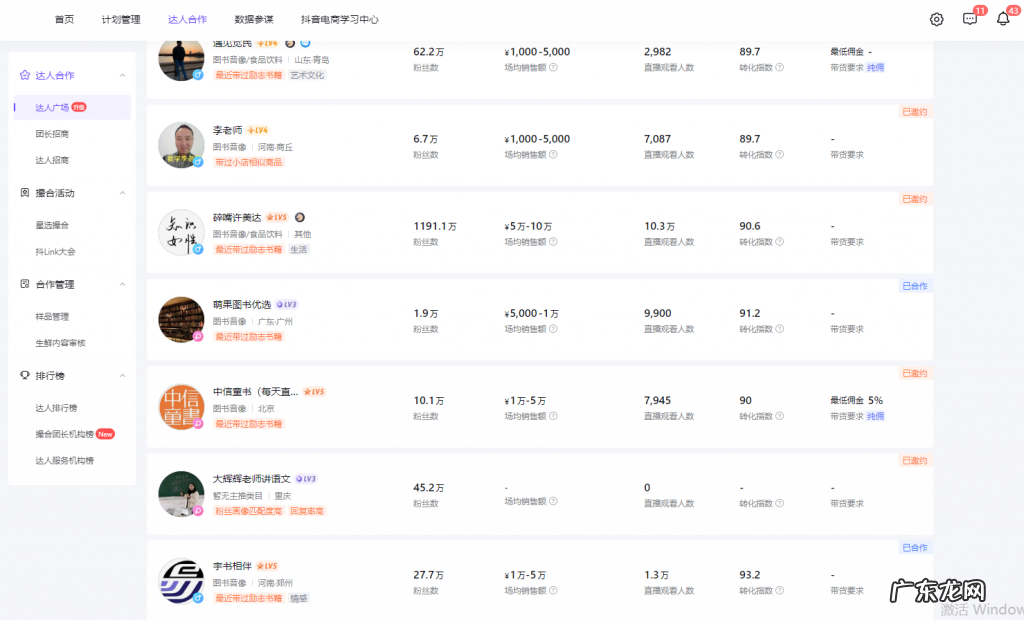Switch to the 首页 tab
The image size is (1024, 620).
(64, 19)
